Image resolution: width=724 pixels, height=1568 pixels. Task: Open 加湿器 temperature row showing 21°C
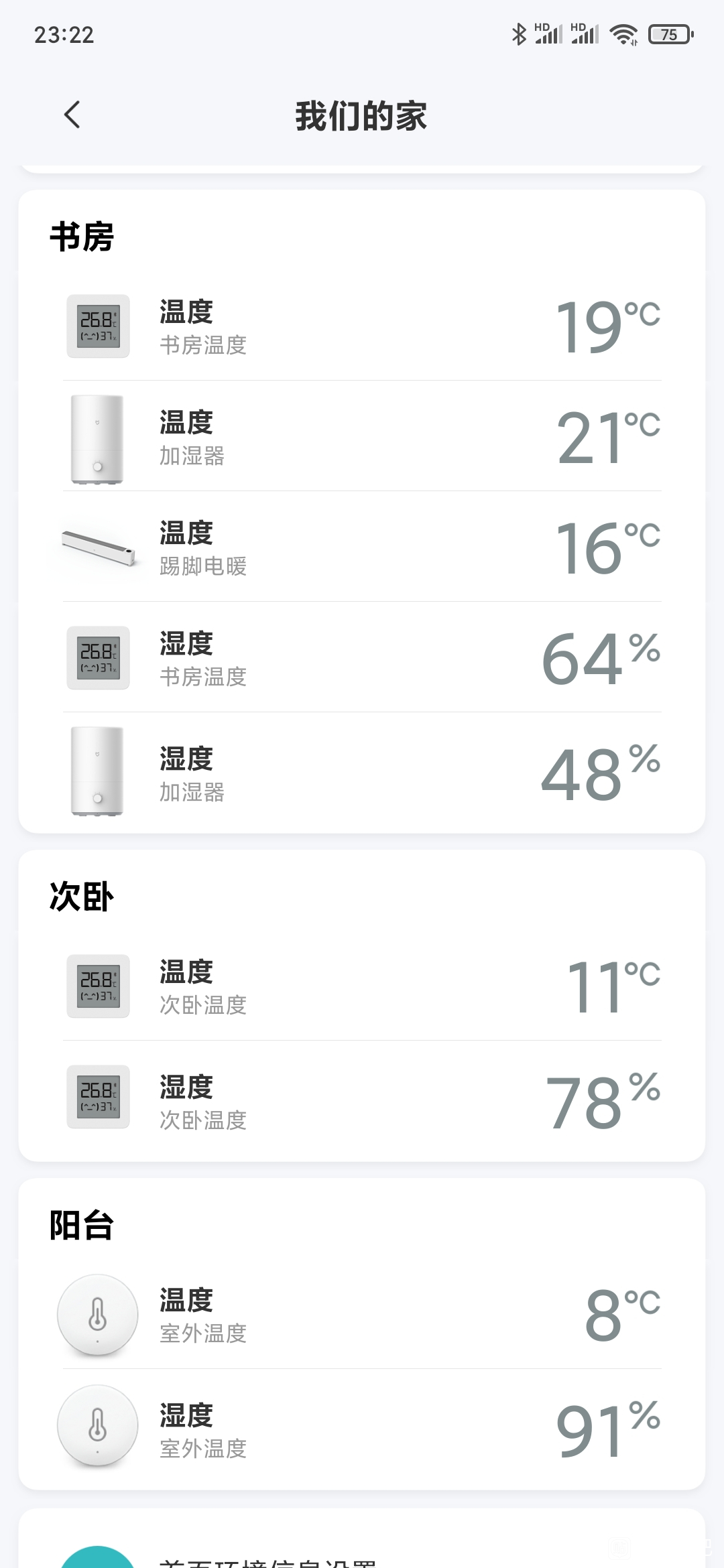click(362, 436)
